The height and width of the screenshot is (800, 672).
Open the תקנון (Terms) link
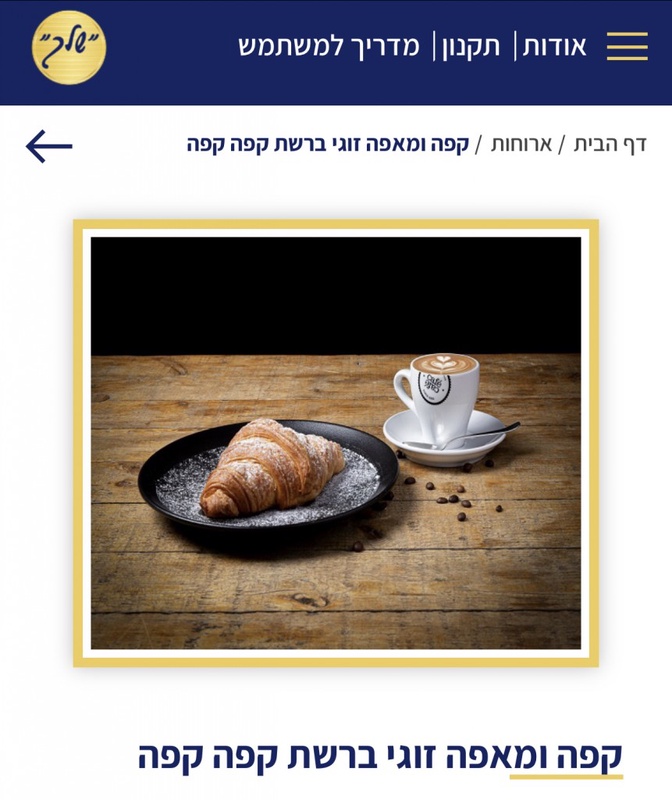click(x=474, y=46)
